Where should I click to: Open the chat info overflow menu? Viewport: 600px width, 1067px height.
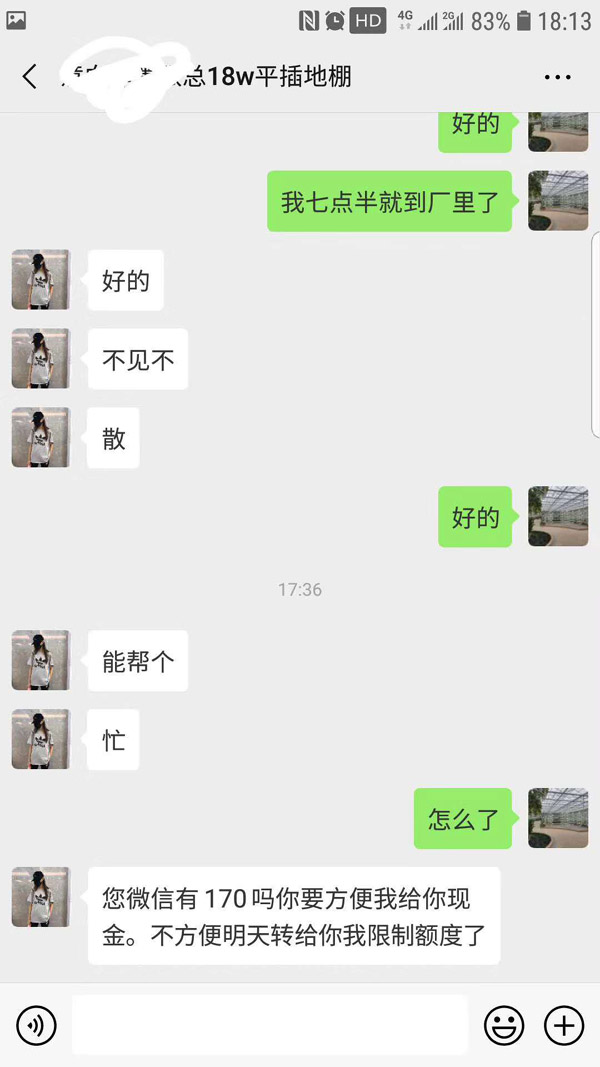(557, 77)
